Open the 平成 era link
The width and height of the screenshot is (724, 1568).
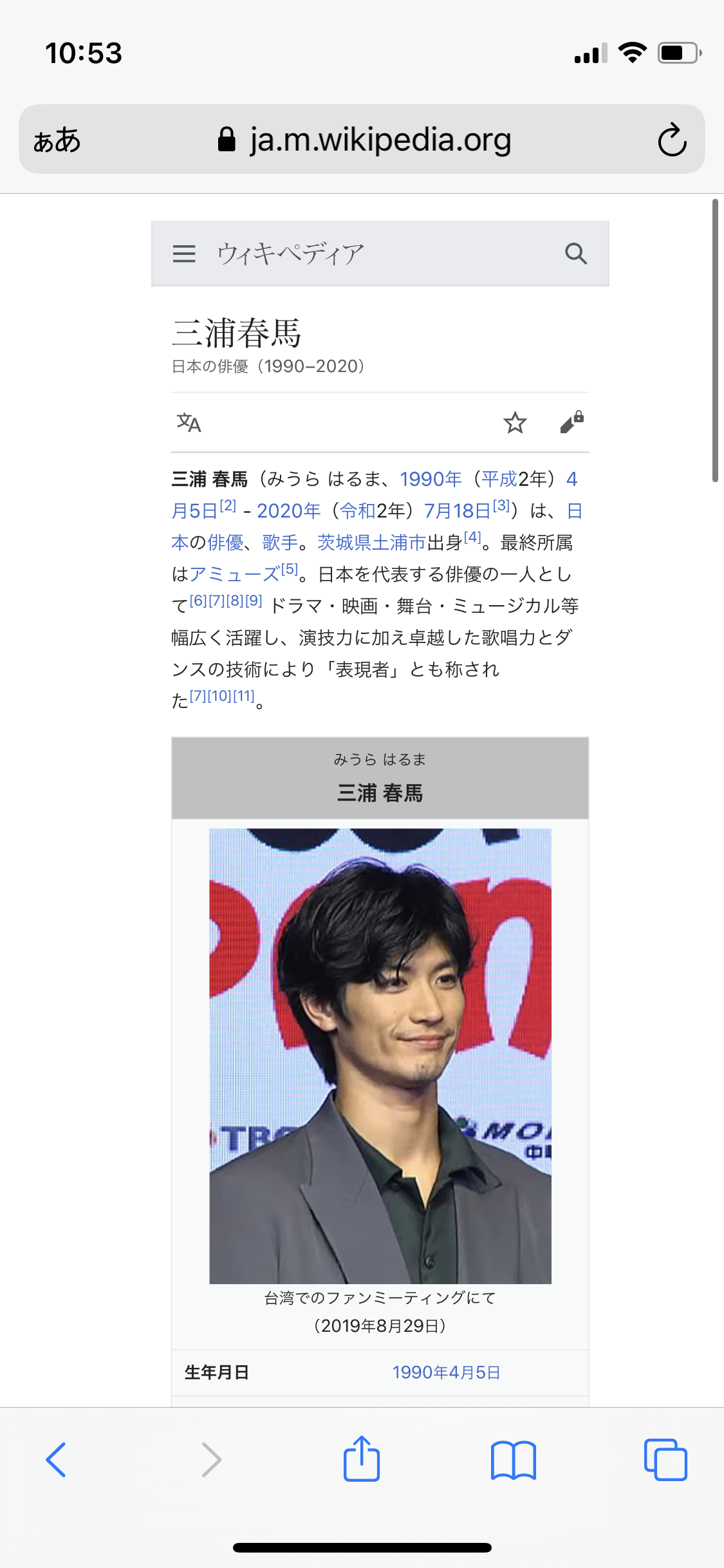pos(499,479)
